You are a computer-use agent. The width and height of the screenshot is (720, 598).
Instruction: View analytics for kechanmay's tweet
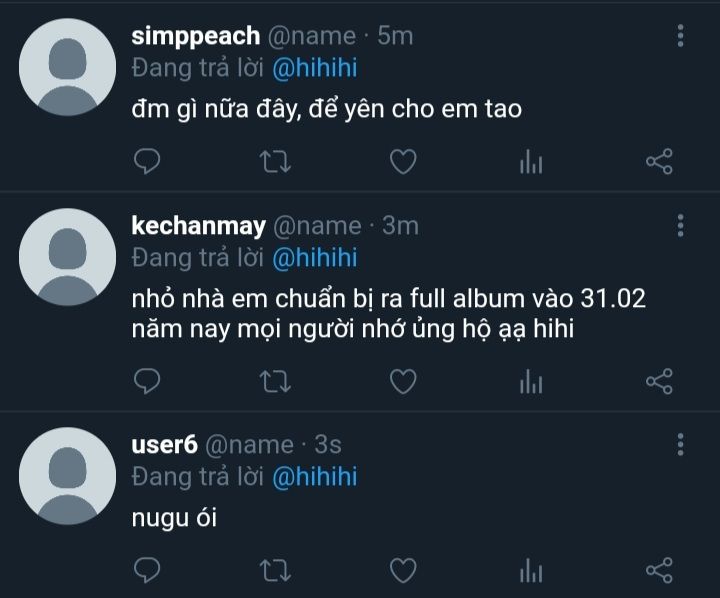531,382
